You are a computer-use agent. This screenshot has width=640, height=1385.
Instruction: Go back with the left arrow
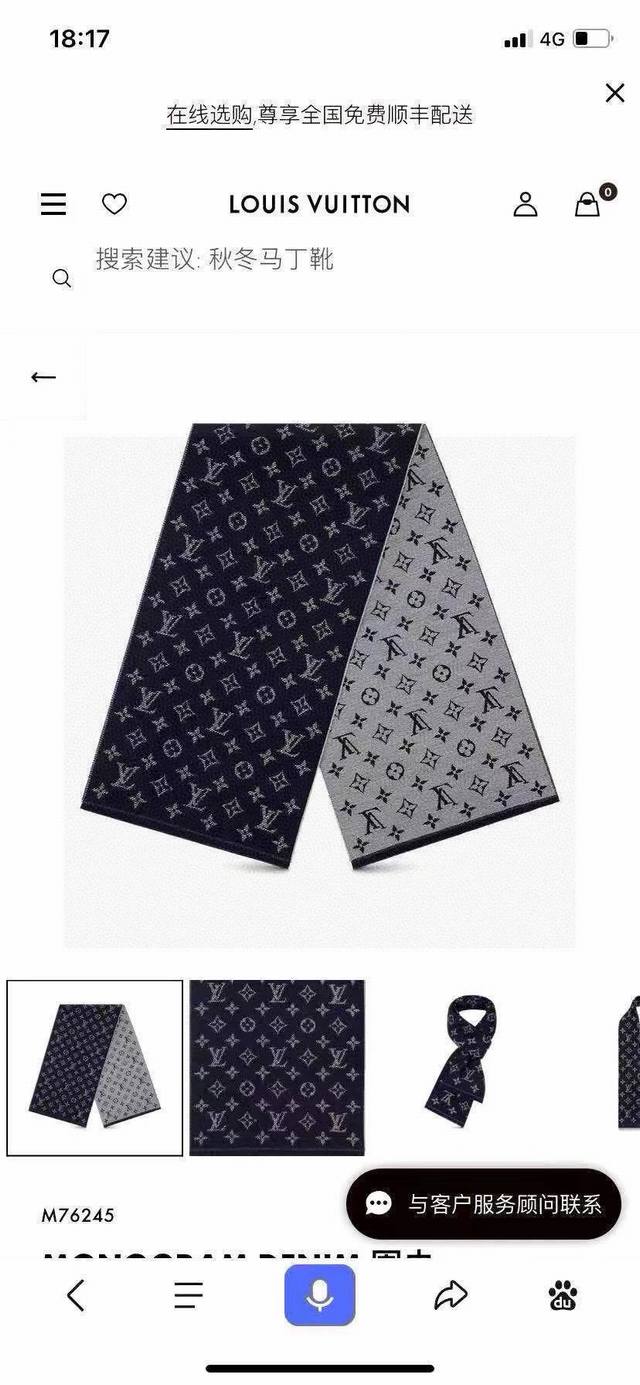click(43, 377)
